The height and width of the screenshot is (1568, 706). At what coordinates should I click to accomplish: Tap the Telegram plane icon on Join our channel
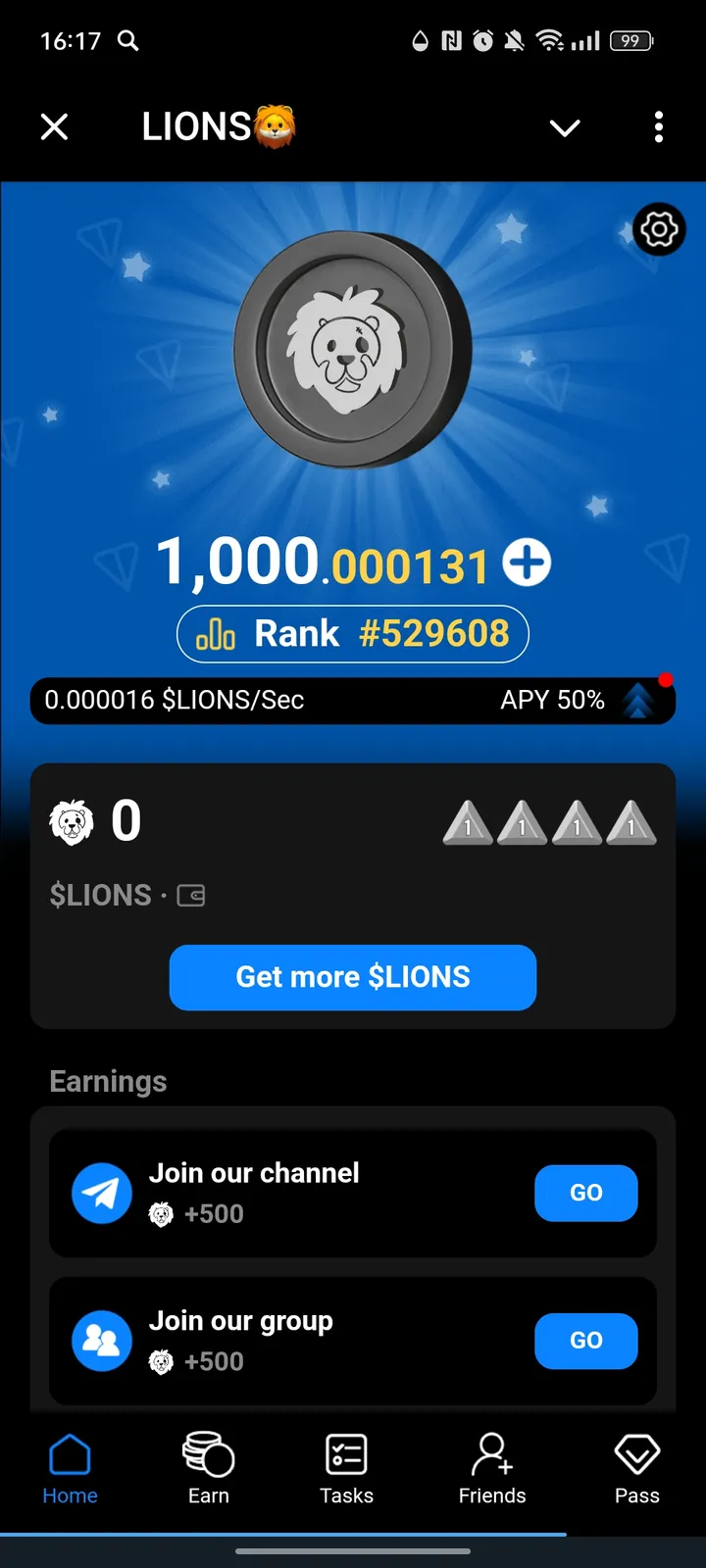tap(101, 1193)
